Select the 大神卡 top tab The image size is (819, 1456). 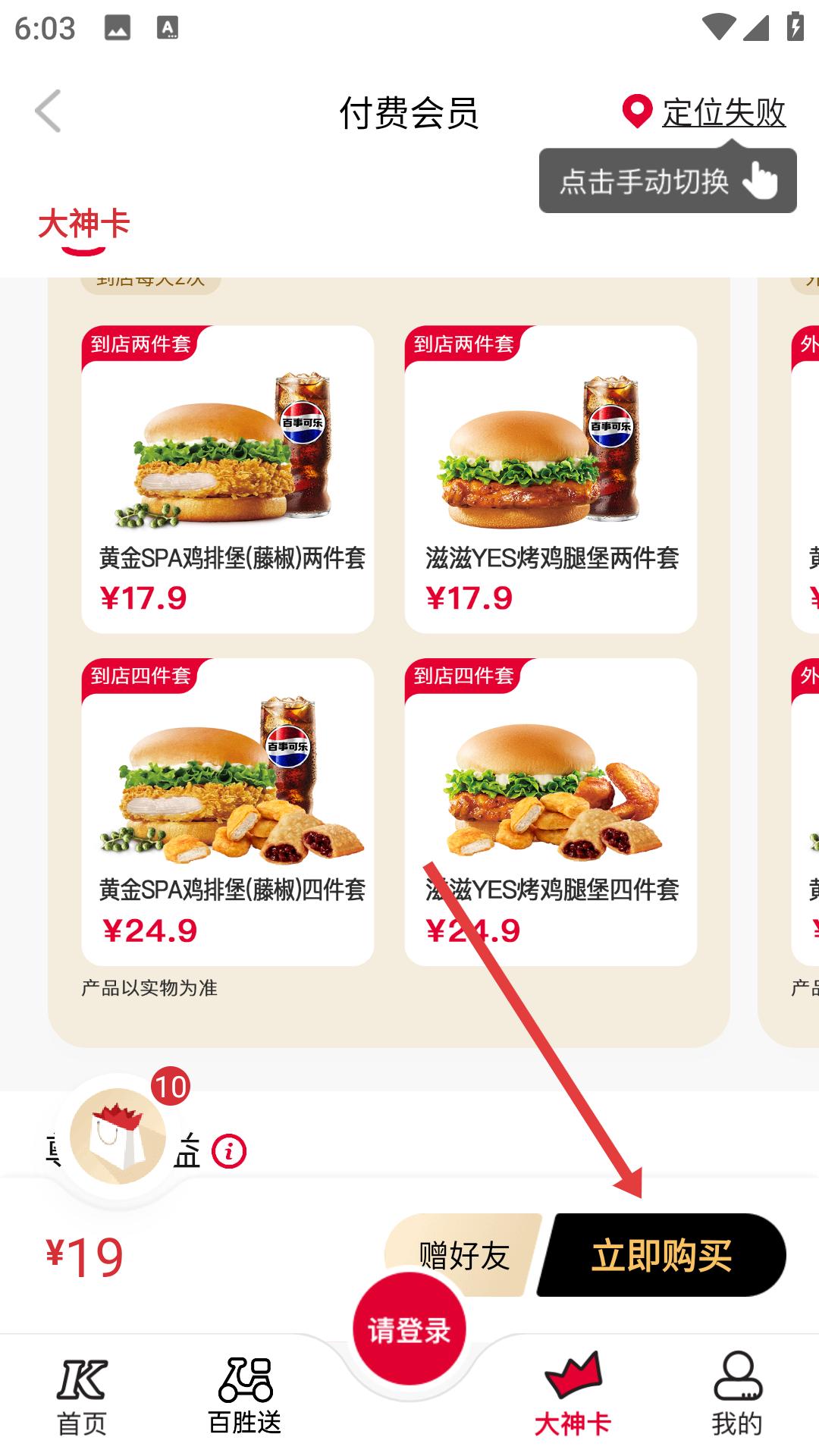click(x=83, y=225)
